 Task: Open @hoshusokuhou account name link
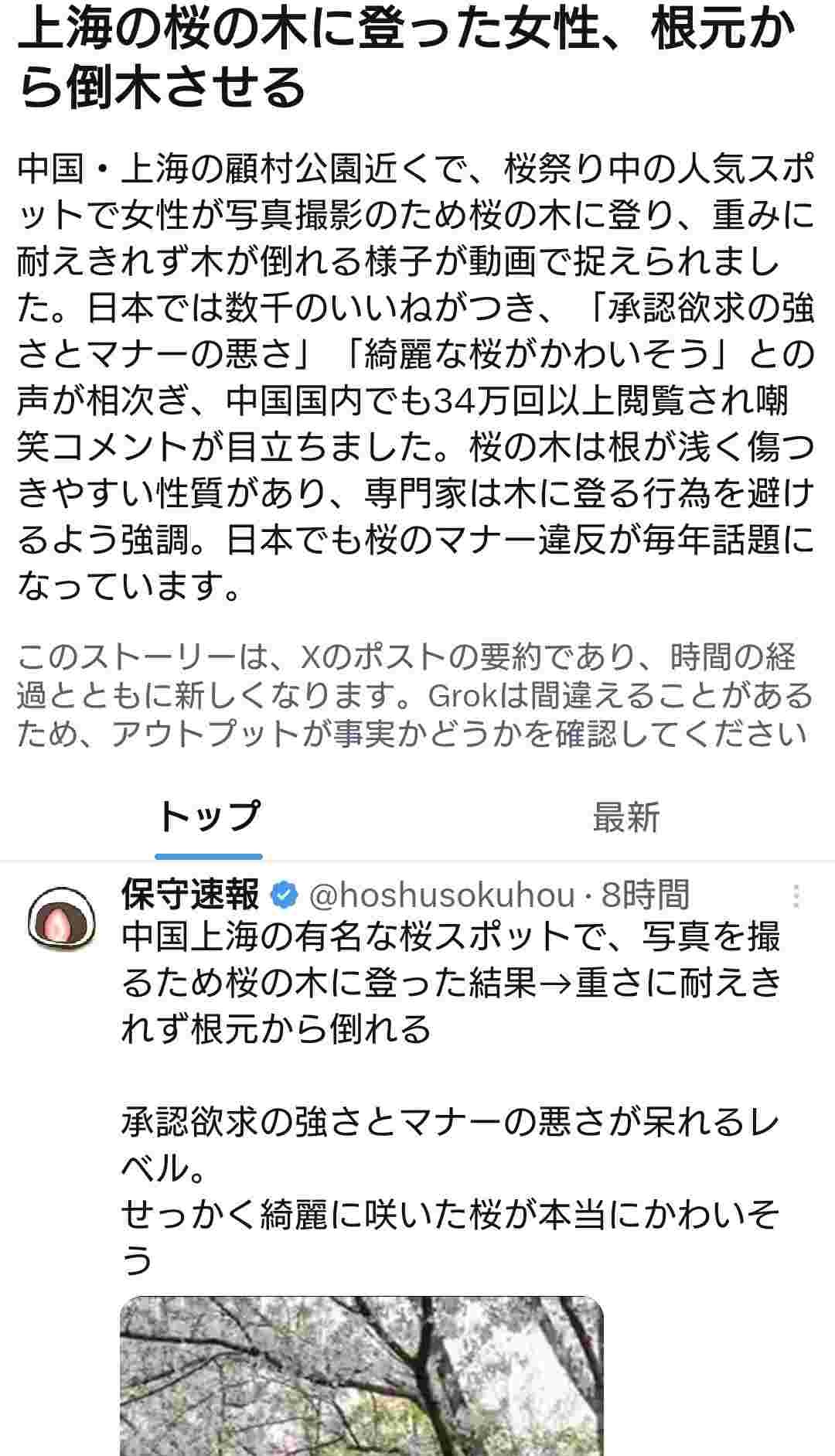(442, 895)
